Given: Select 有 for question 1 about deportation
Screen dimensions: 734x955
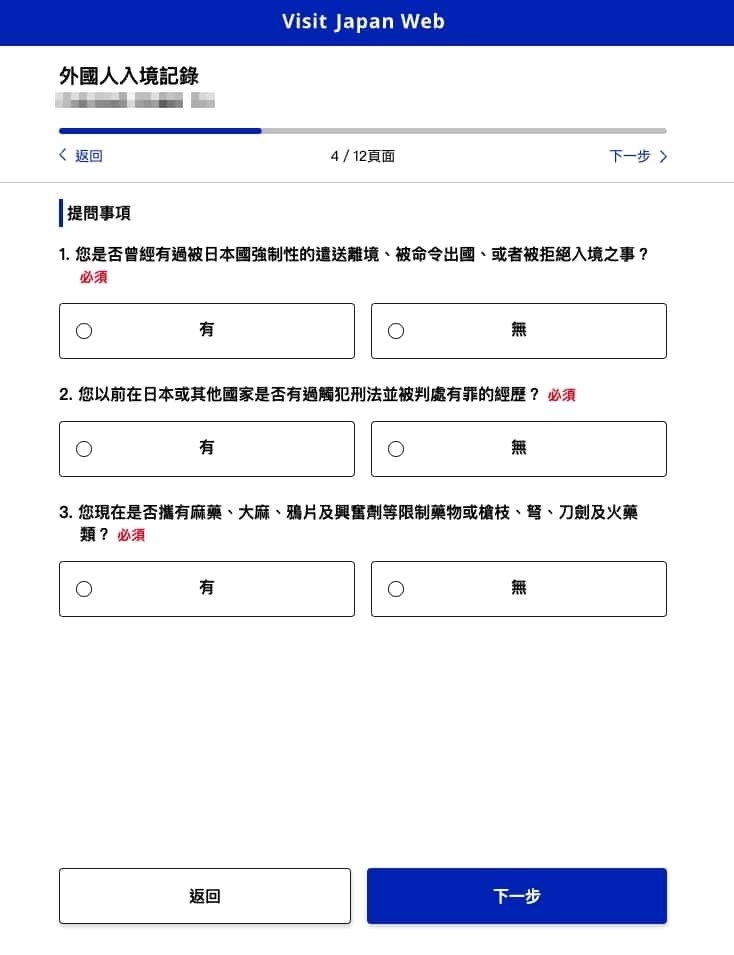Looking at the screenshot, I should [x=206, y=331].
